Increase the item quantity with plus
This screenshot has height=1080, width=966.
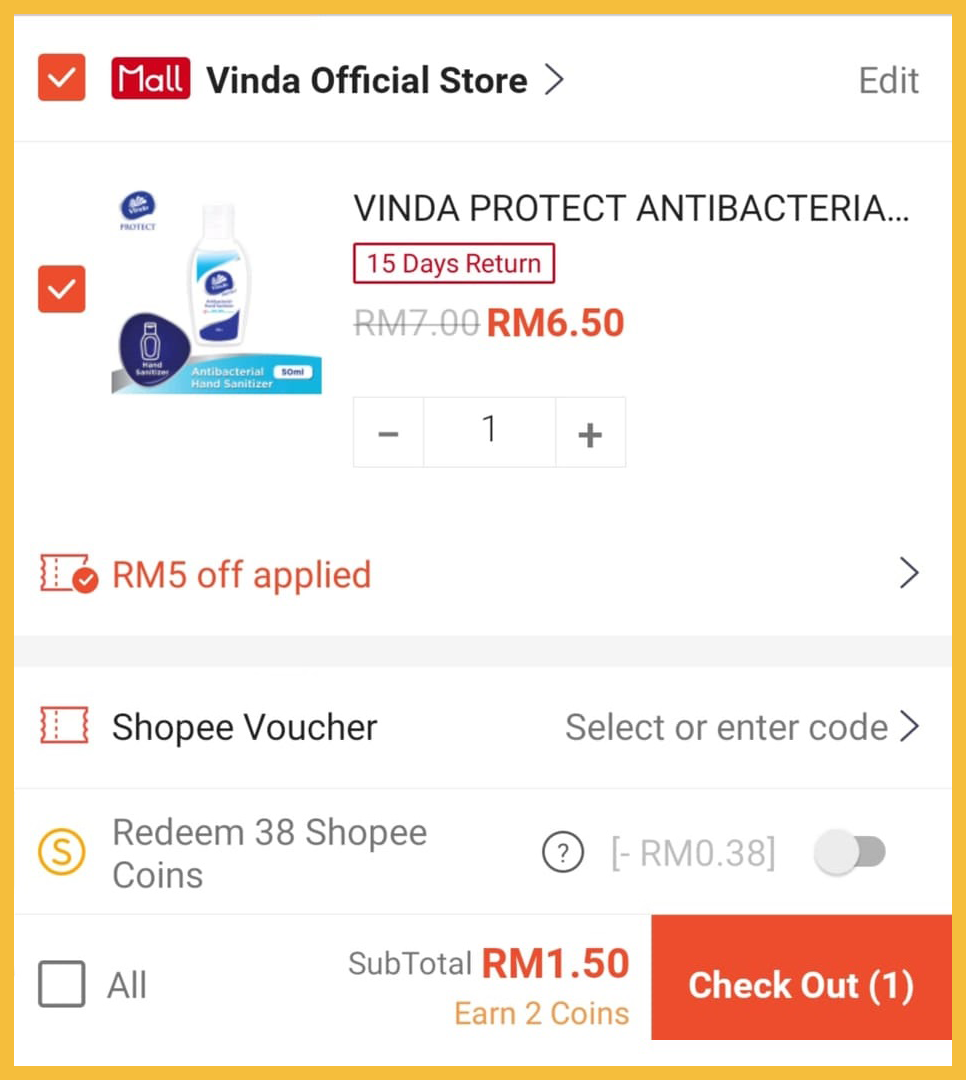tap(590, 433)
